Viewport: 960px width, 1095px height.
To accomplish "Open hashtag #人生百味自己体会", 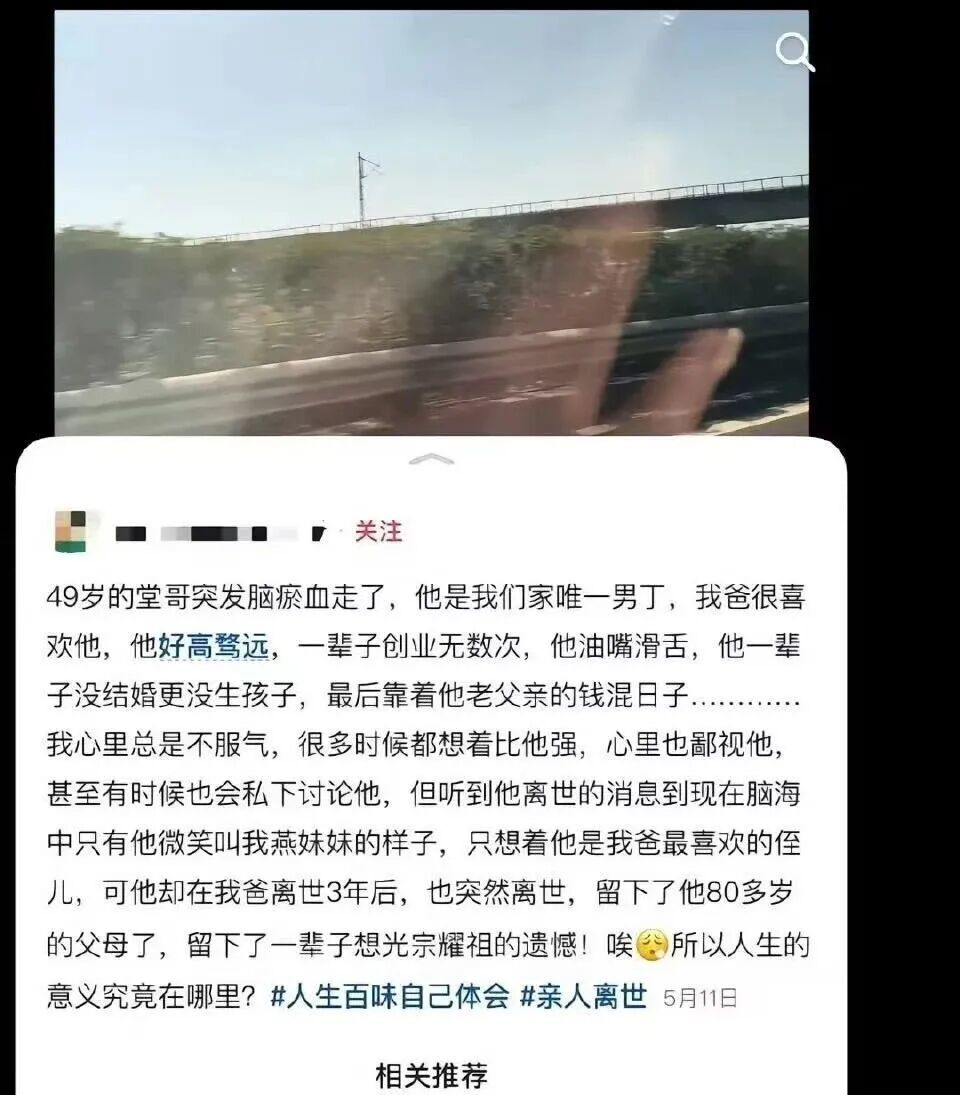I will [x=390, y=996].
